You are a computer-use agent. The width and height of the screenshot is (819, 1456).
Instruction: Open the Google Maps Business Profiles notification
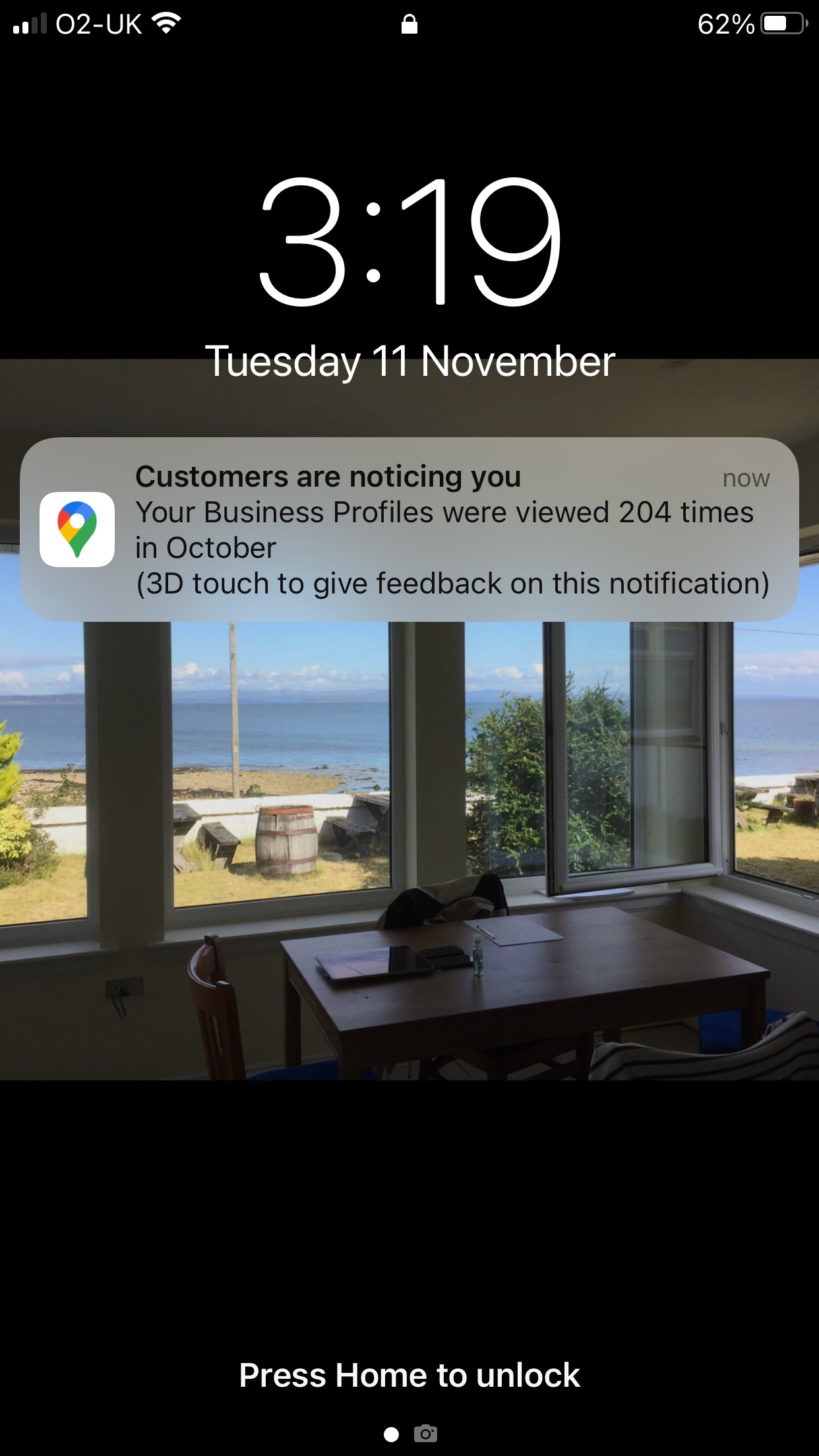coord(409,530)
